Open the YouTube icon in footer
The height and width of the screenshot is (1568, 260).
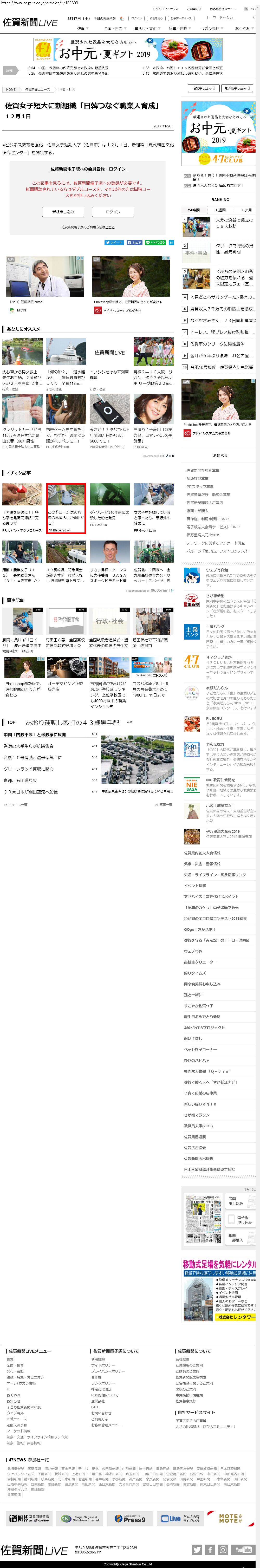(x=244, y=1550)
